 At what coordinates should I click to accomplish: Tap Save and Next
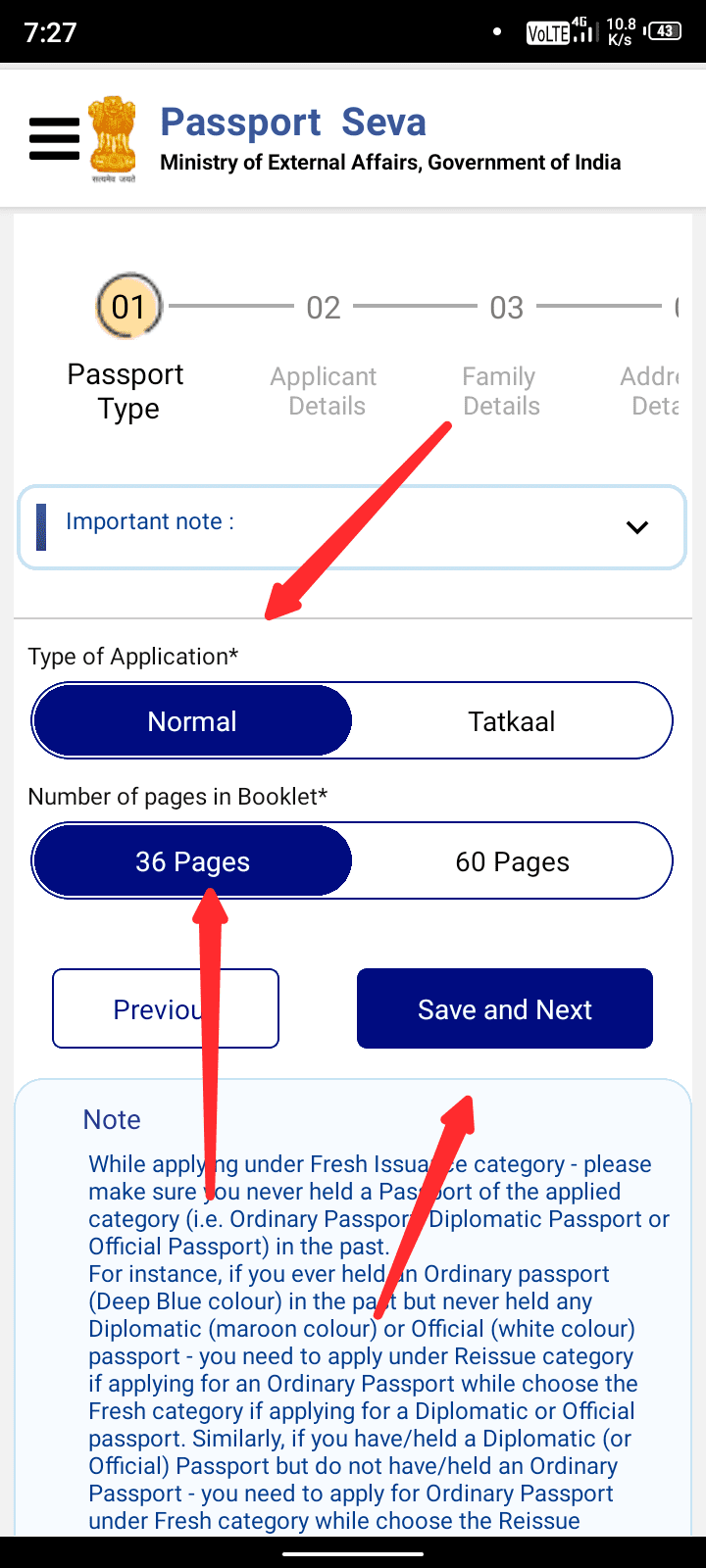(x=504, y=1008)
